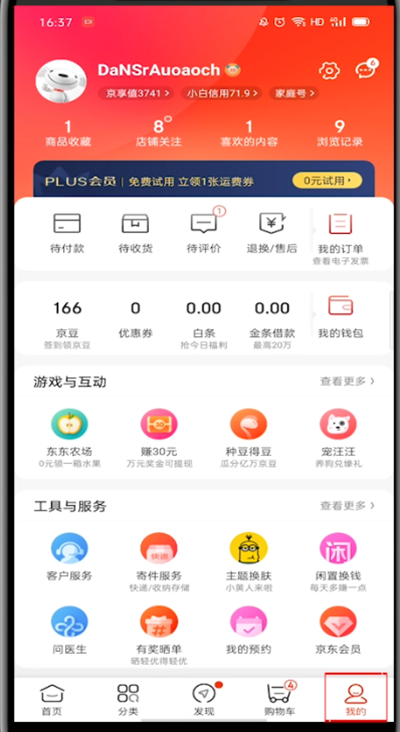
Task: Open the 京享值3741 chip
Action: click(x=136, y=93)
